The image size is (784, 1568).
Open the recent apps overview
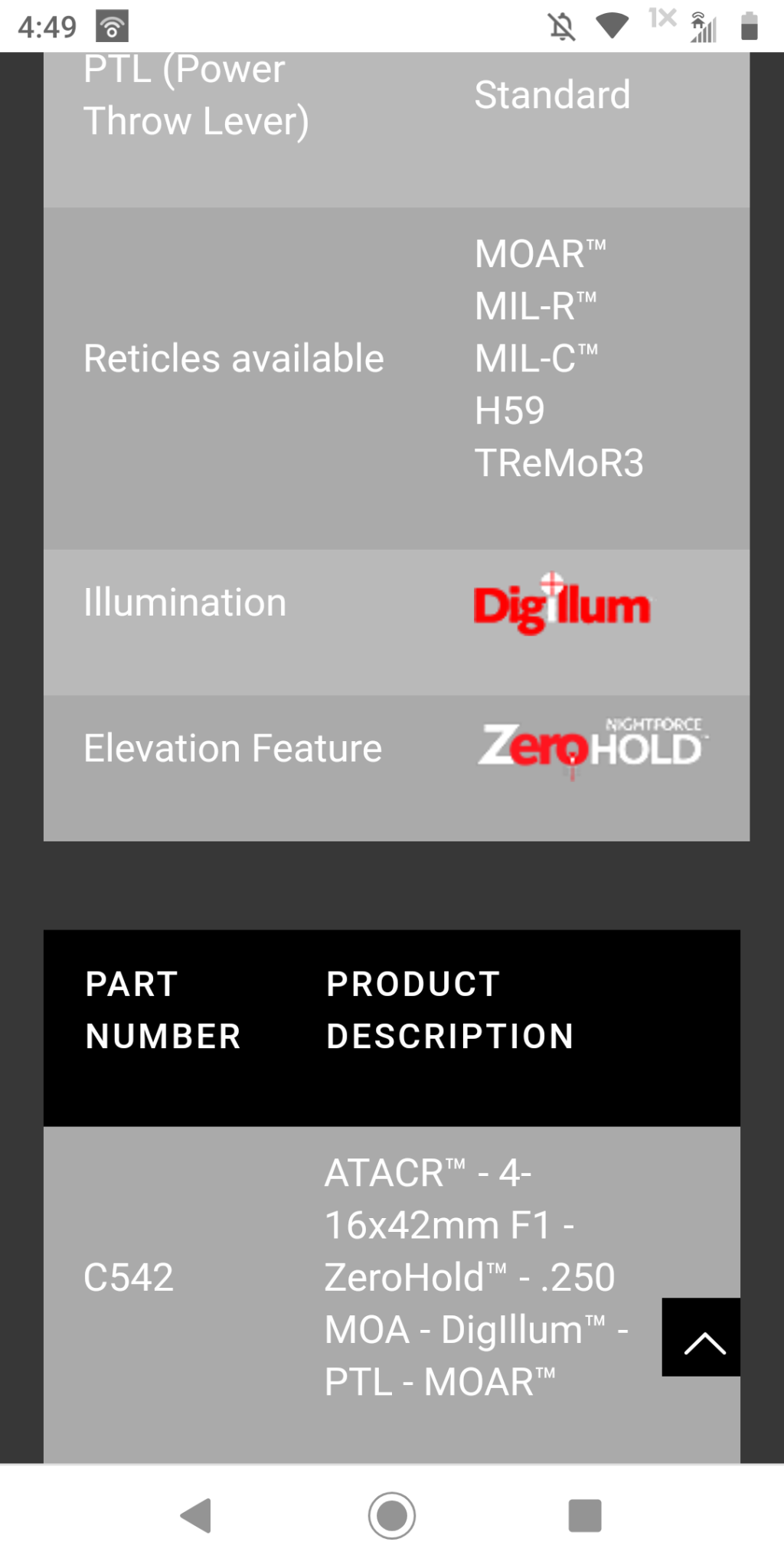tap(585, 1515)
